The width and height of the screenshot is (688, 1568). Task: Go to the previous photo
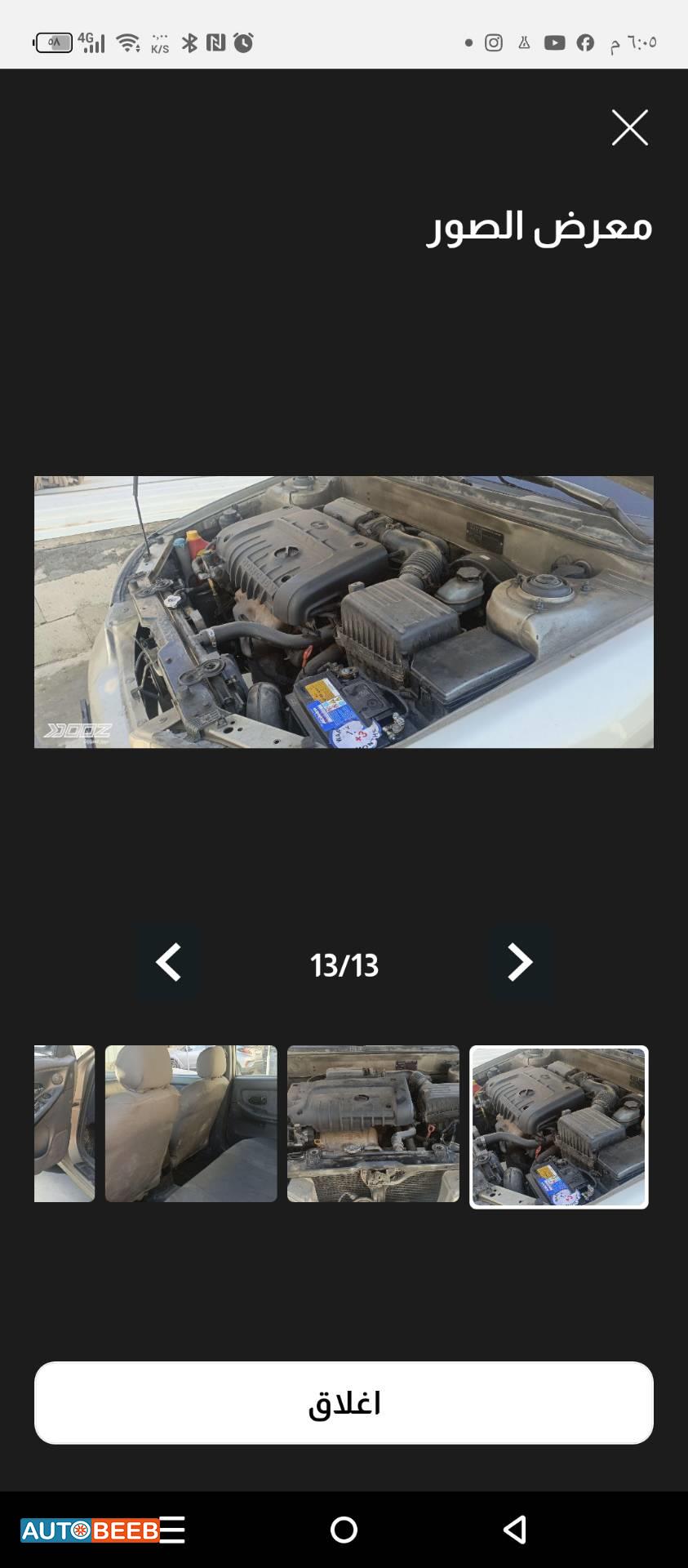[168, 963]
